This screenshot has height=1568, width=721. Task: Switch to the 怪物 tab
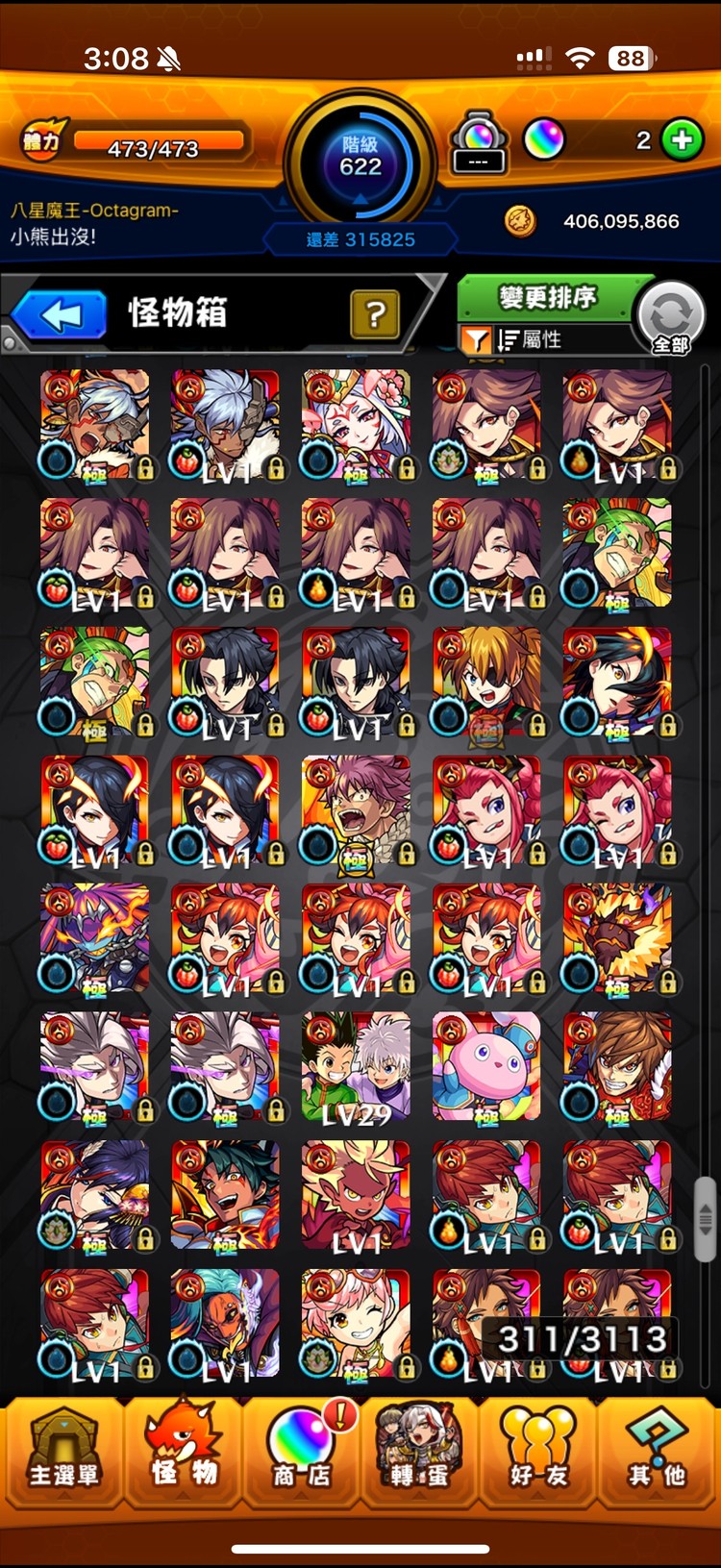point(183,1450)
